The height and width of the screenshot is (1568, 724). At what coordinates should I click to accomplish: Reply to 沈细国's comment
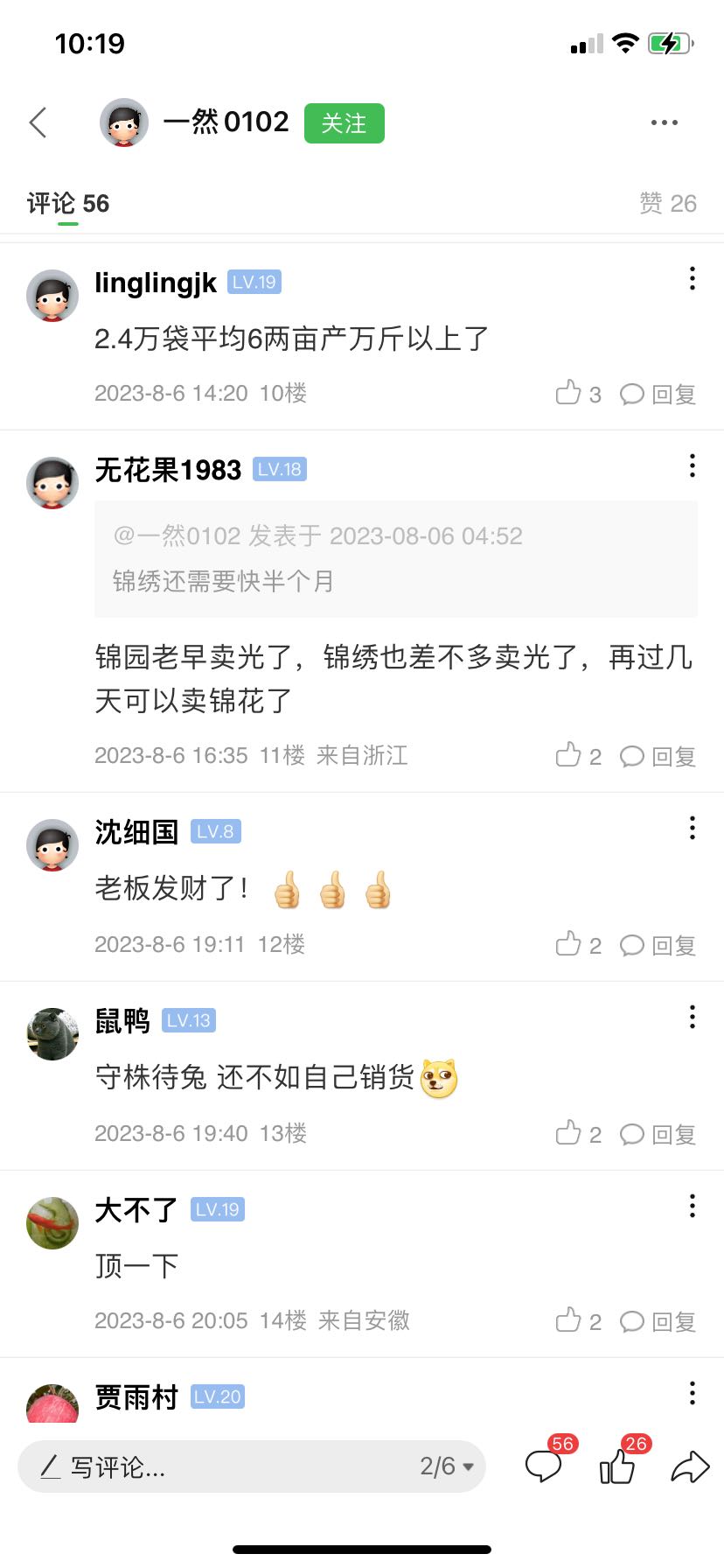coord(658,945)
